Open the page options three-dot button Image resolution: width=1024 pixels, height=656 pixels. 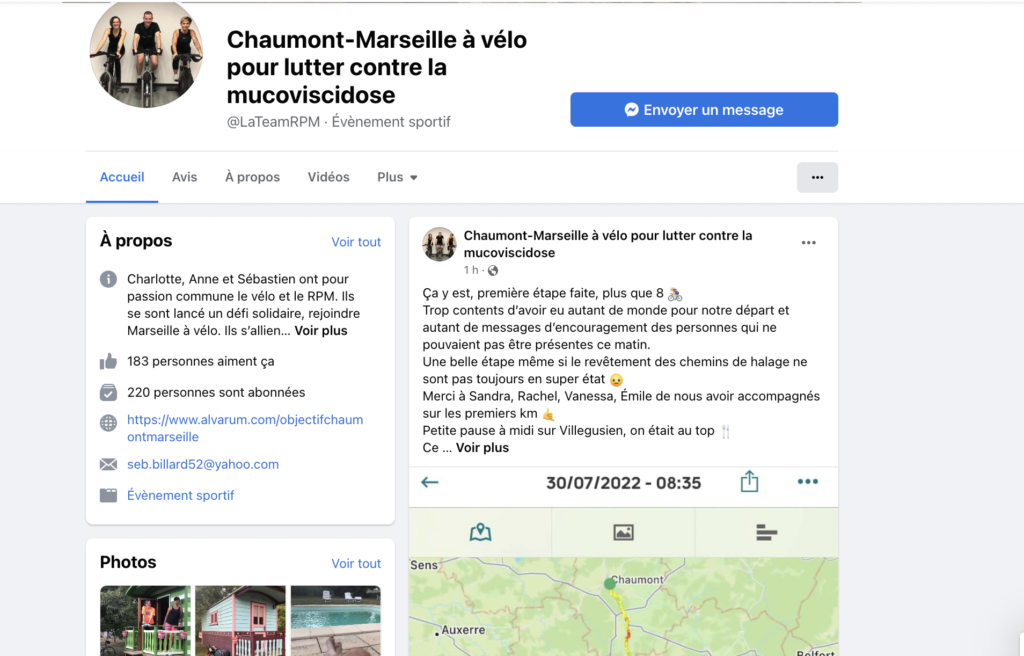(817, 177)
